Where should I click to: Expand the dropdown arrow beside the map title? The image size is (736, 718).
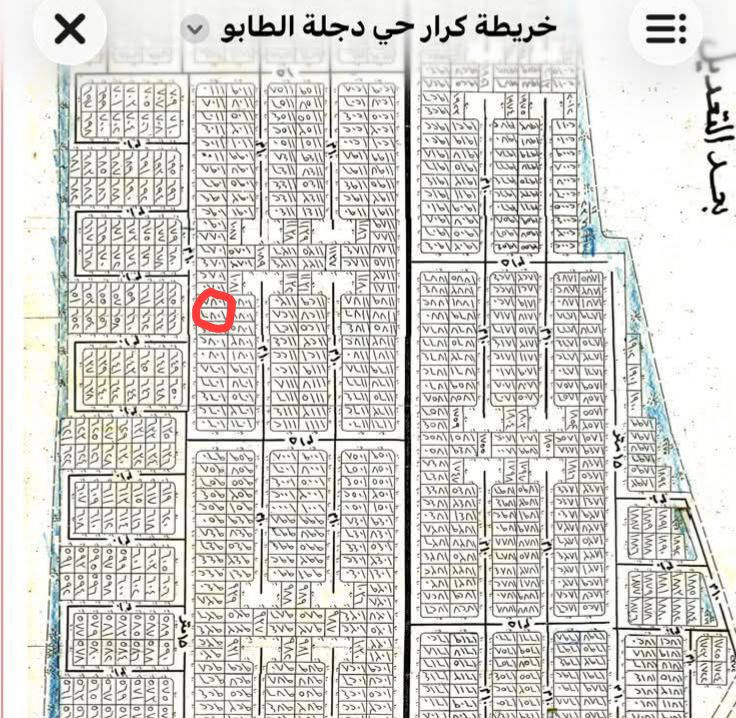194,30
